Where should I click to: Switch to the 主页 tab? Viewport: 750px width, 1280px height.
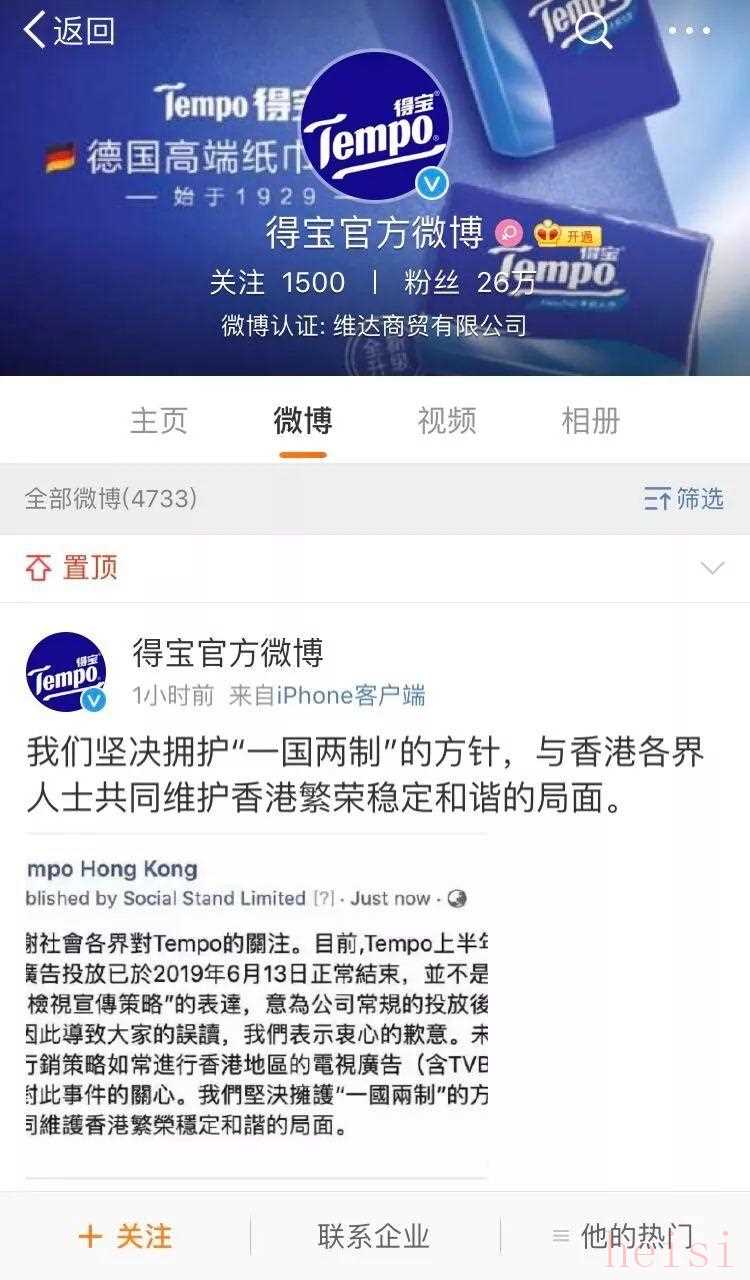[158, 421]
